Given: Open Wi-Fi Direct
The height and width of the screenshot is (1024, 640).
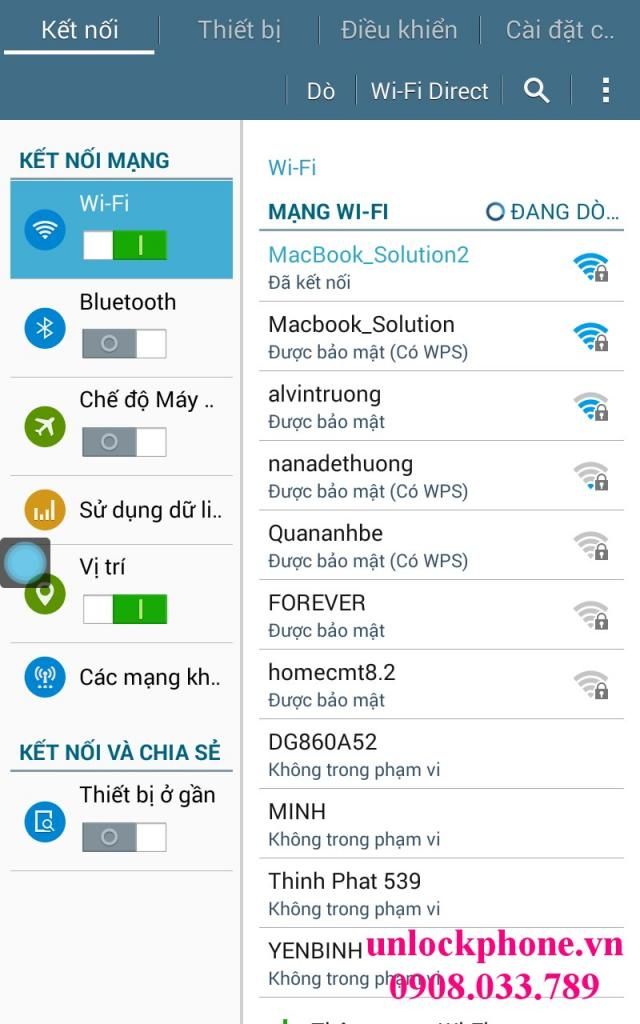Looking at the screenshot, I should pyautogui.click(x=429, y=91).
